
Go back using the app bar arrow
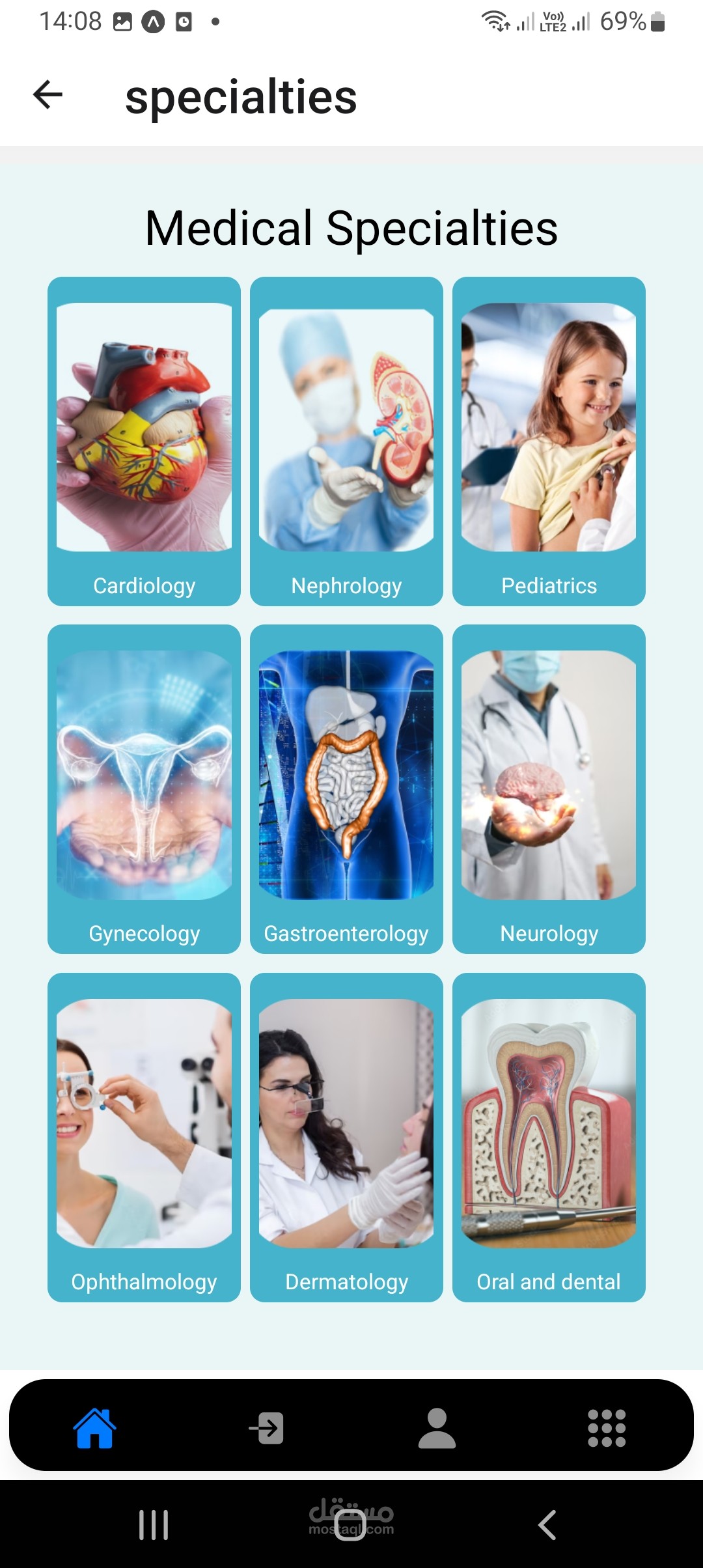click(x=48, y=95)
